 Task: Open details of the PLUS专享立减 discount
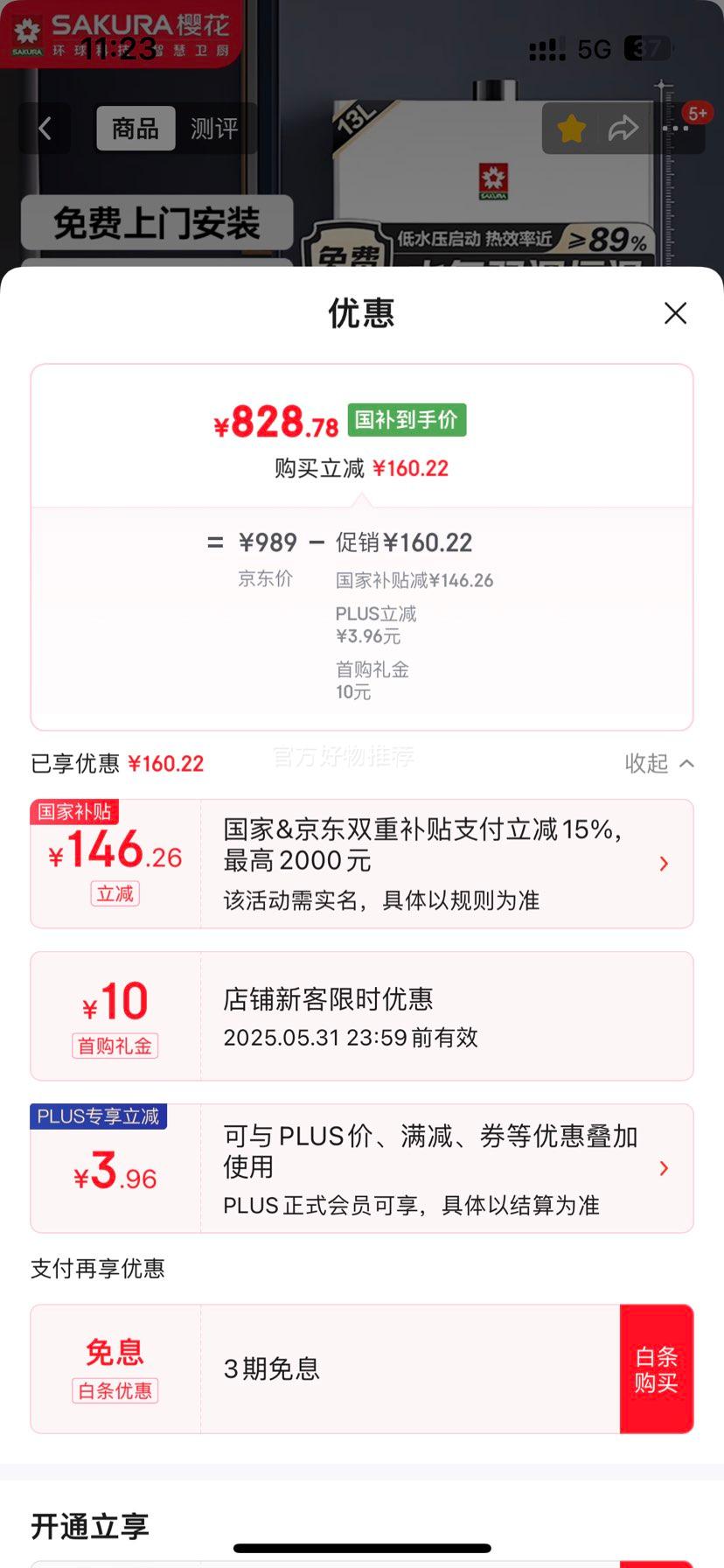pos(664,1168)
